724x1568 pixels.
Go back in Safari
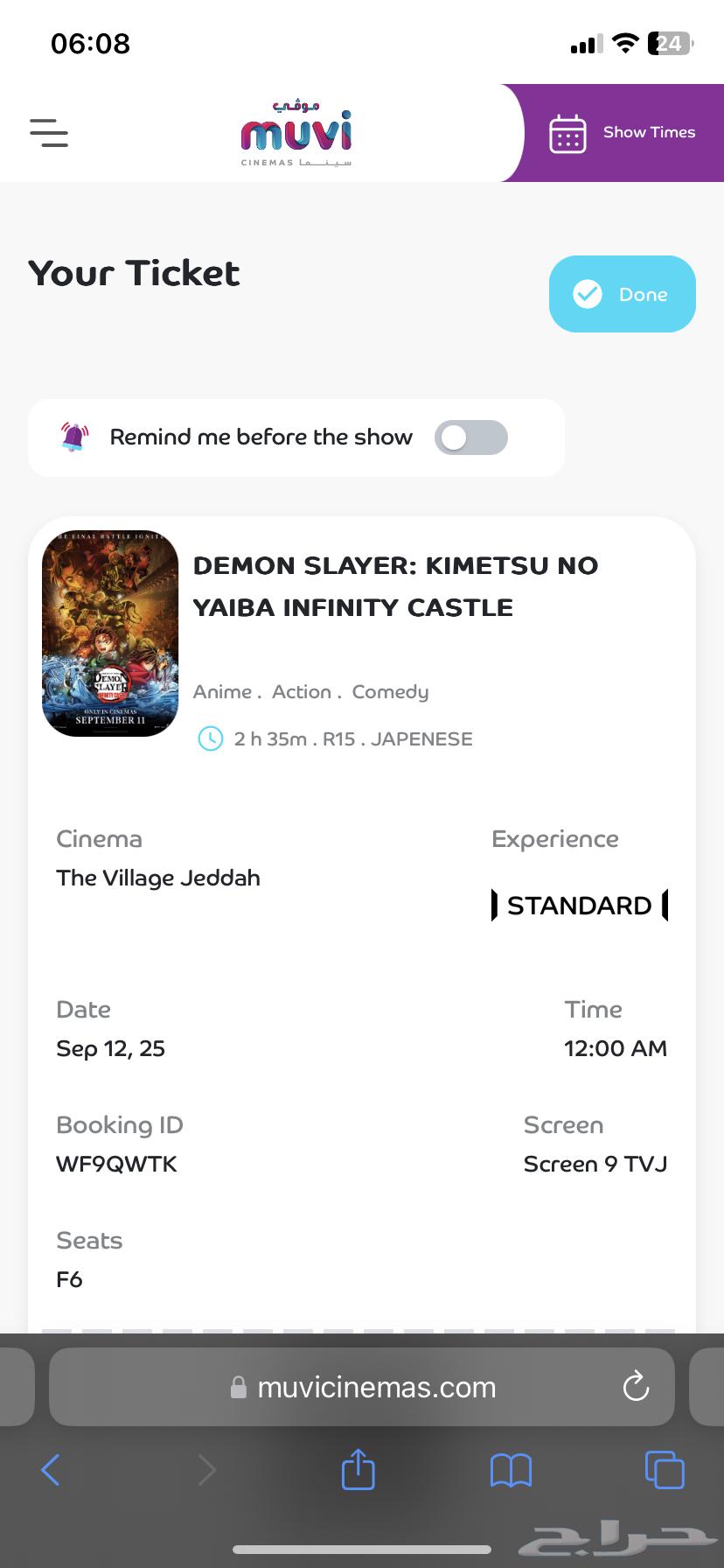point(51,1470)
